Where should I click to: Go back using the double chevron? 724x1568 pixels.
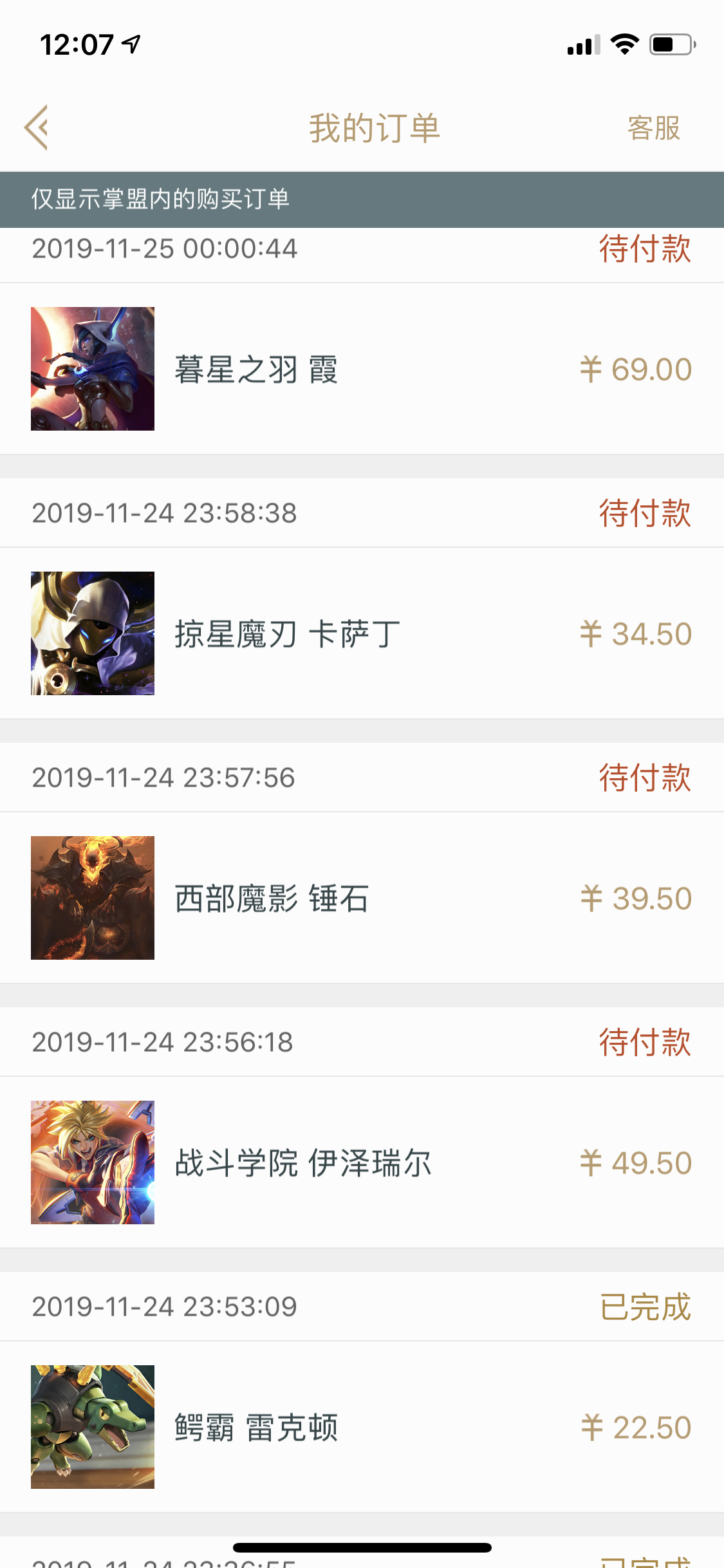36,127
